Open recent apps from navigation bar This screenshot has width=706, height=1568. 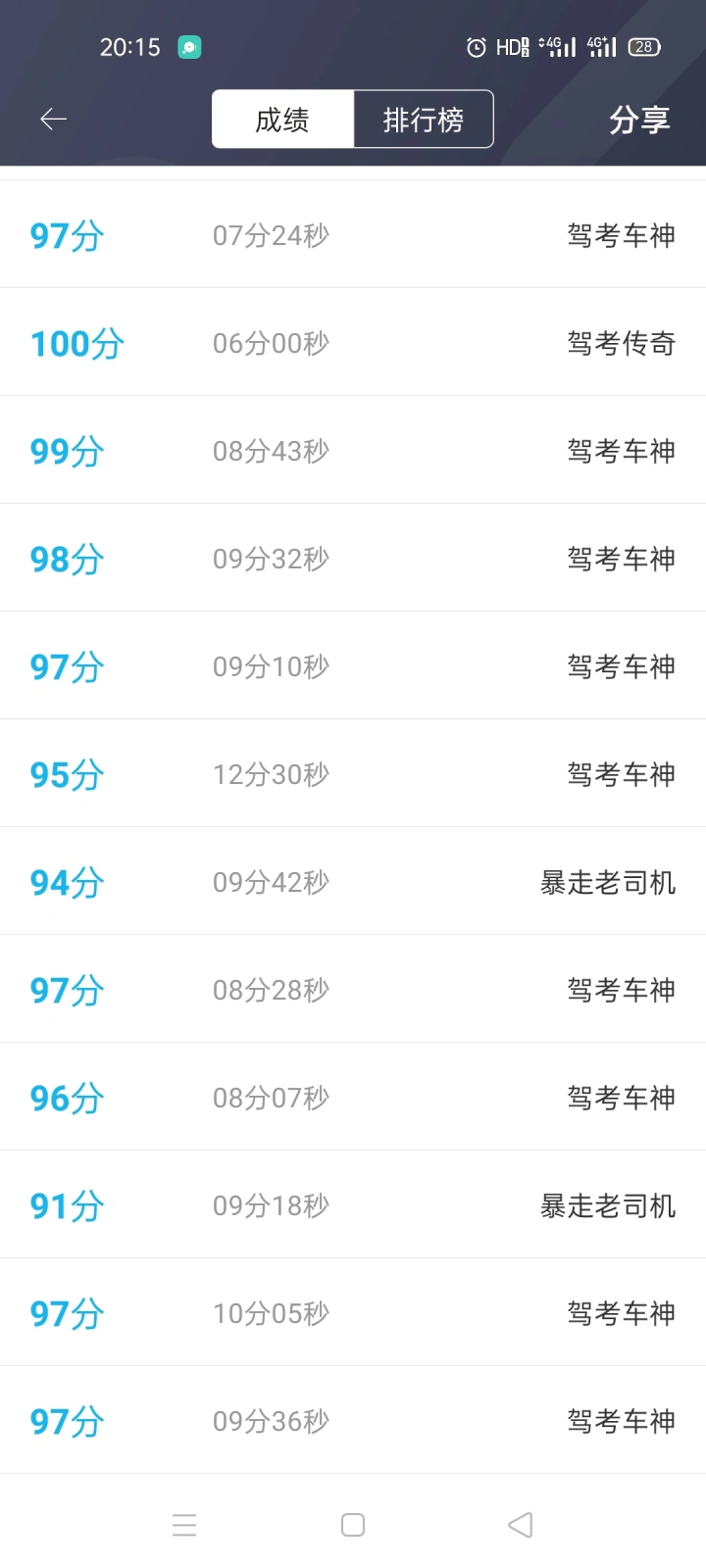point(184,1525)
